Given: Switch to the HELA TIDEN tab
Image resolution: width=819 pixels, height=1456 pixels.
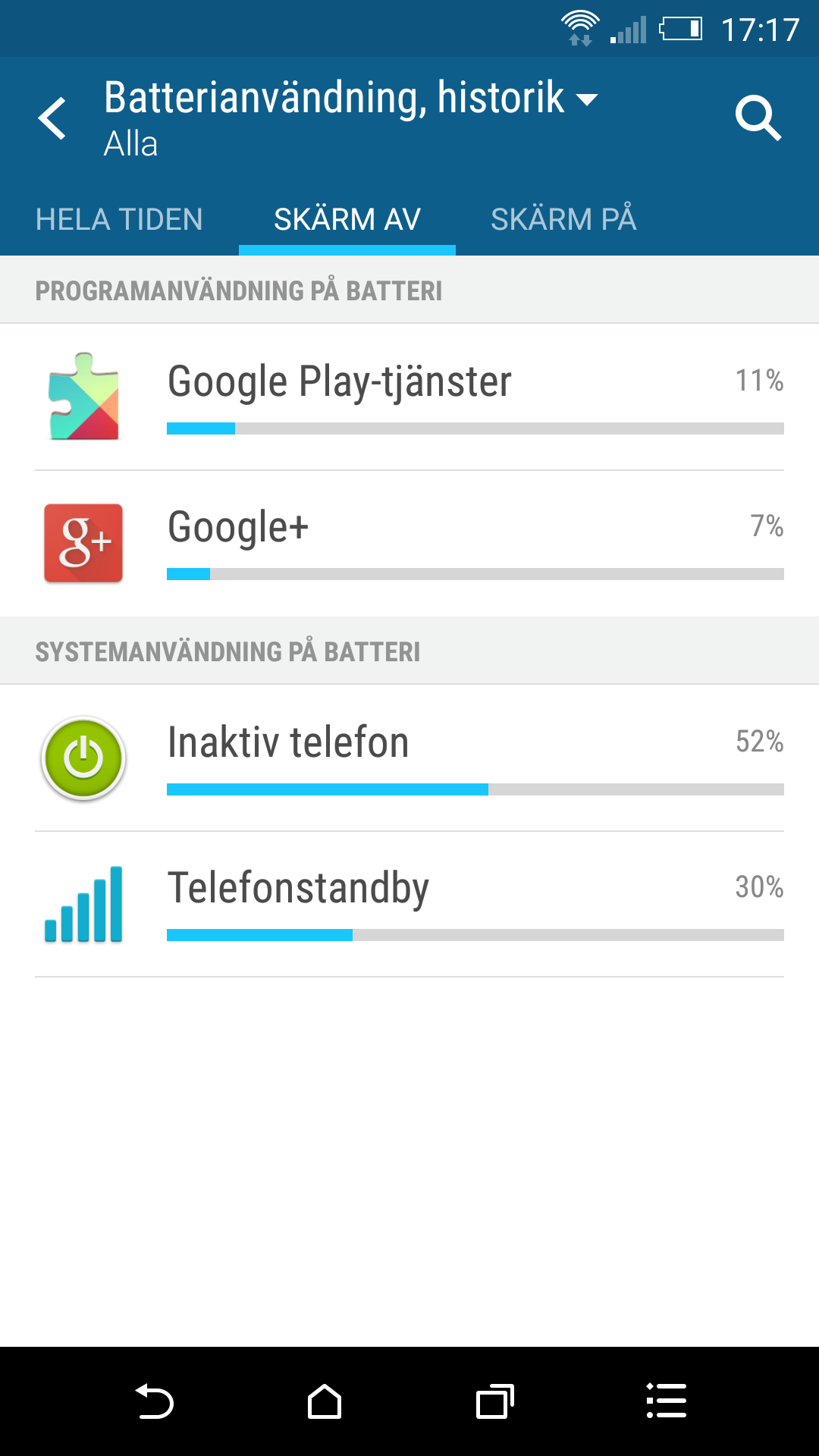Looking at the screenshot, I should click(x=119, y=219).
